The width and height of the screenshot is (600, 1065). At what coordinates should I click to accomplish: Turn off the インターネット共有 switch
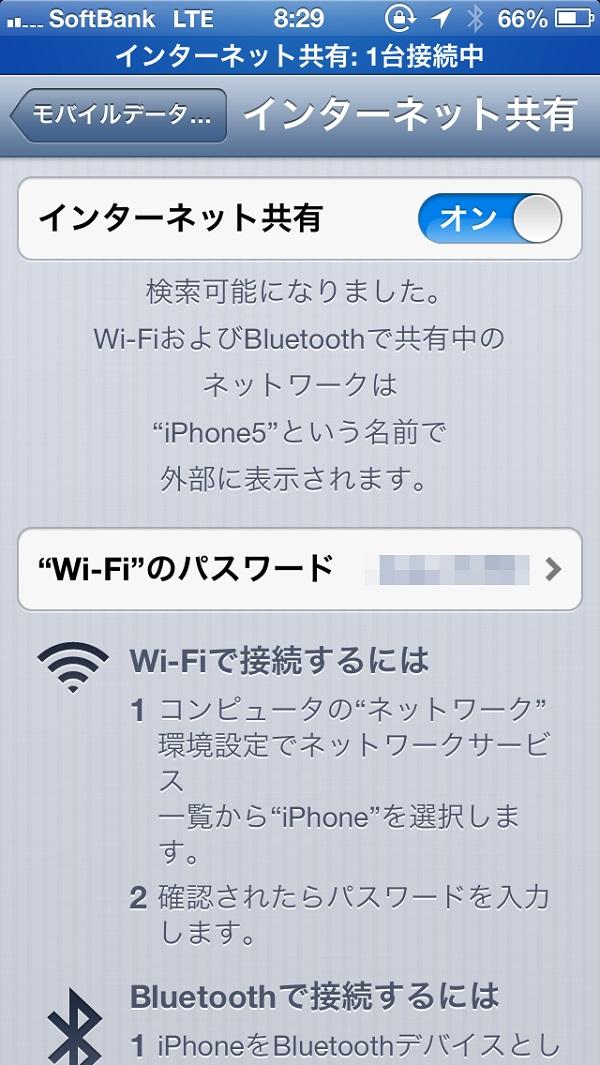[x=489, y=219]
